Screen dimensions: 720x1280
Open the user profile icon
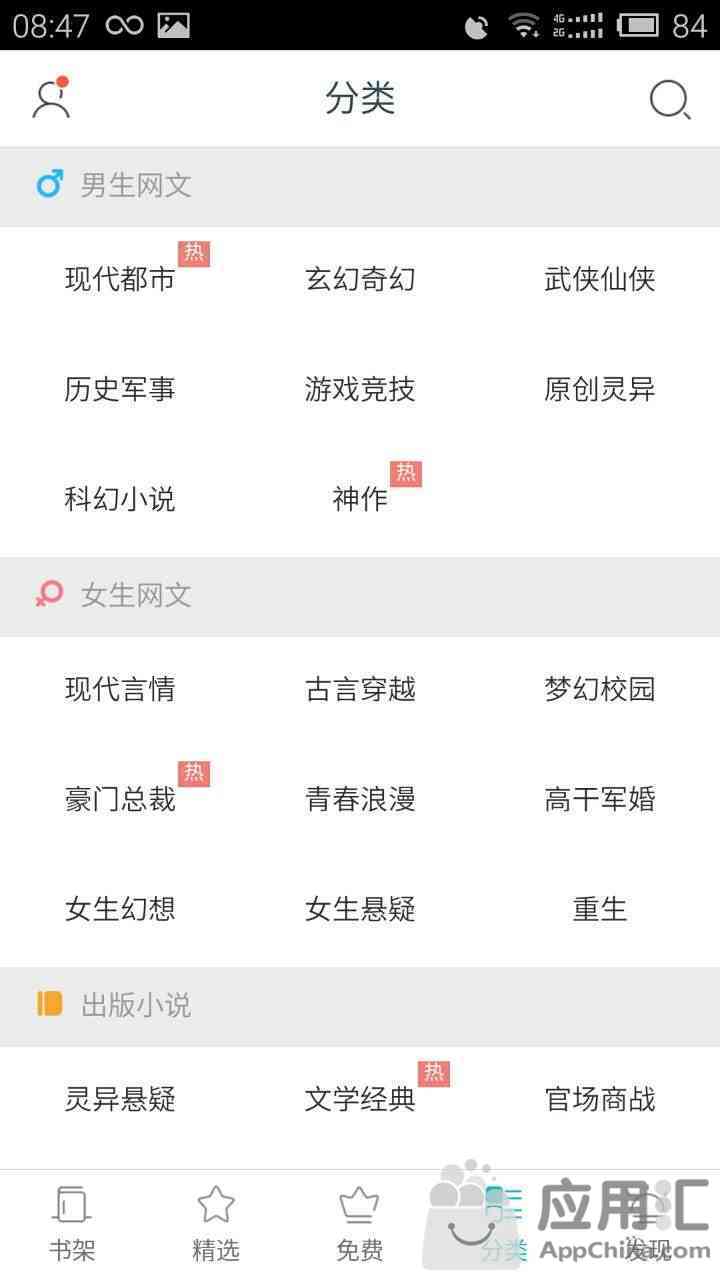(51, 98)
